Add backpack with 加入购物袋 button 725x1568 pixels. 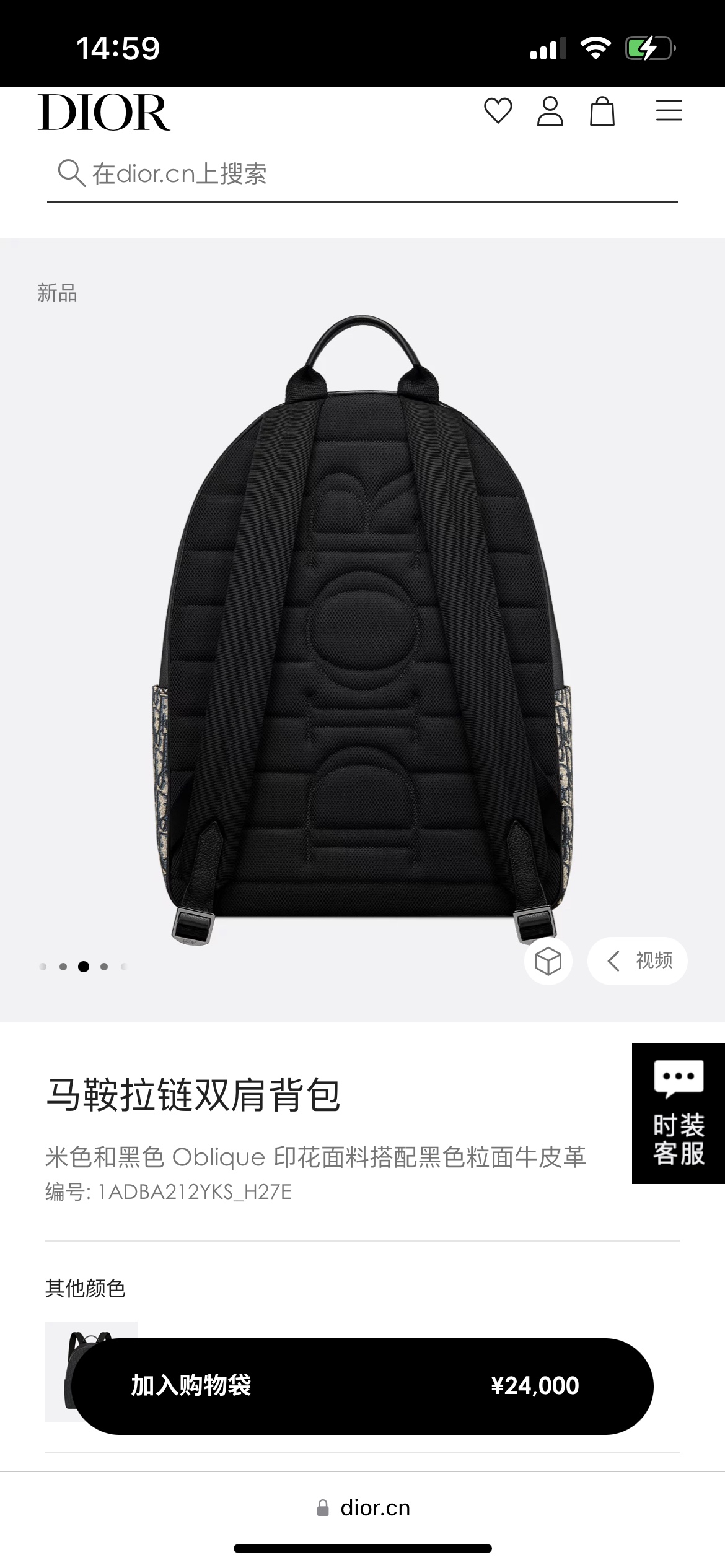[362, 1386]
